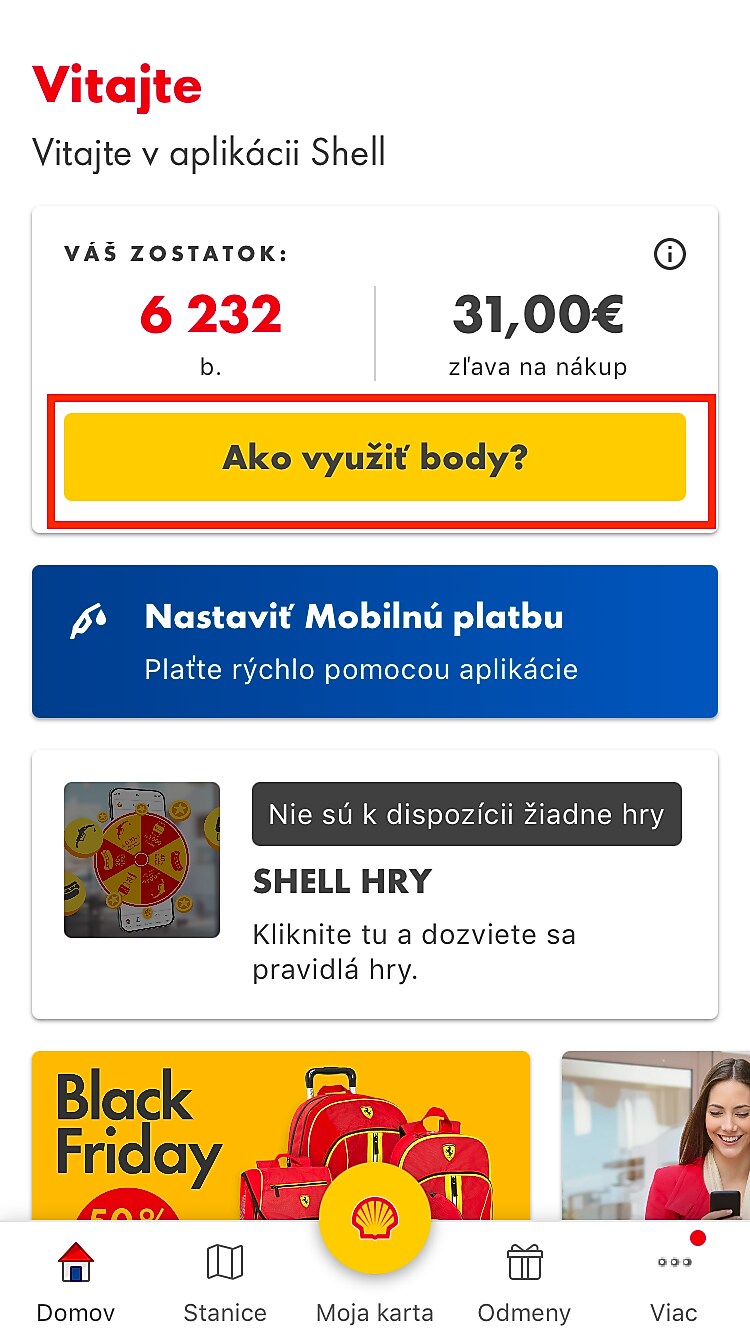This screenshot has width=750, height=1334.
Task: Select the Stanice map icon
Action: click(224, 1263)
